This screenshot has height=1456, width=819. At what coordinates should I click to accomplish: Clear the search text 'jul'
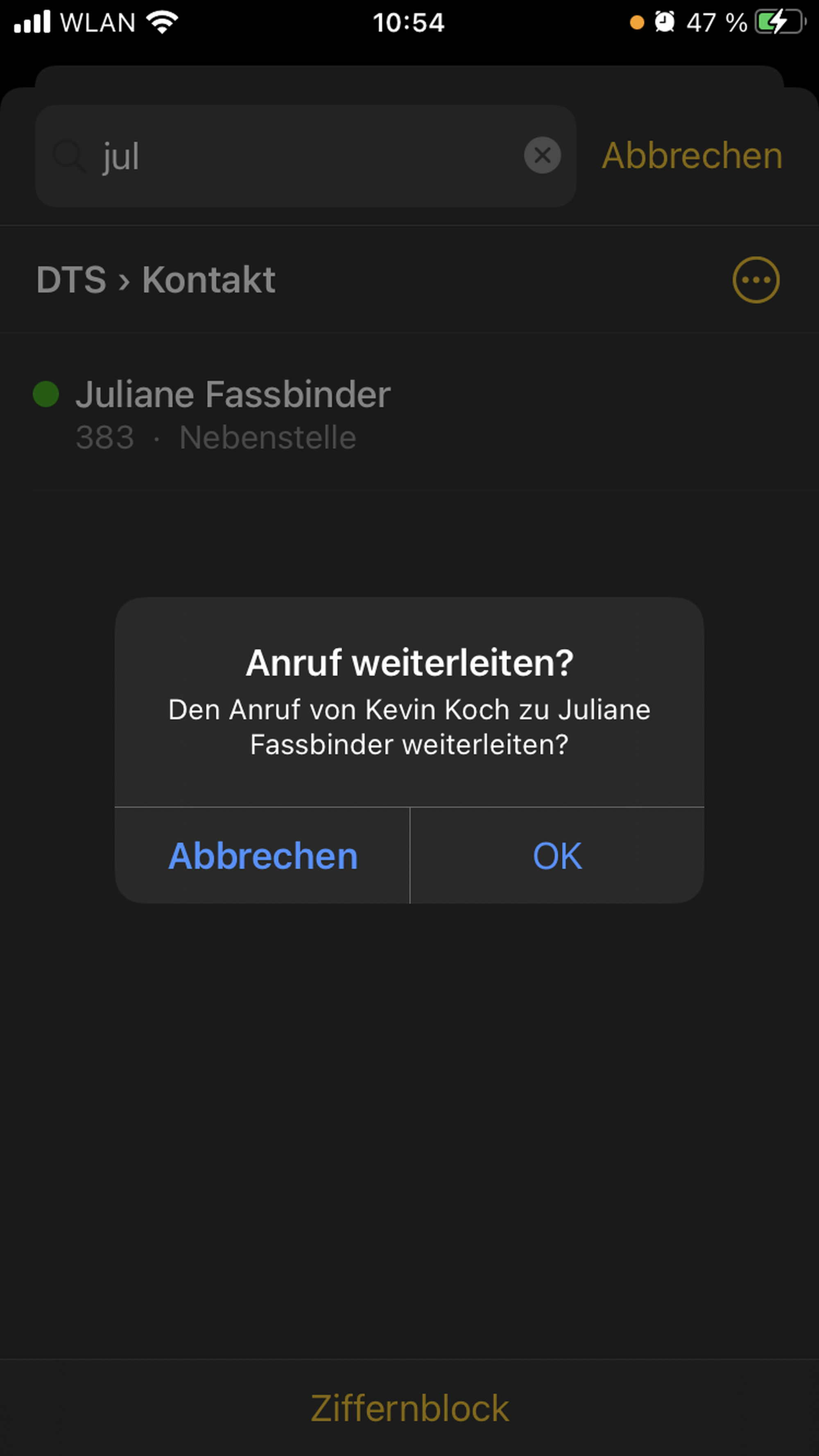point(542,156)
